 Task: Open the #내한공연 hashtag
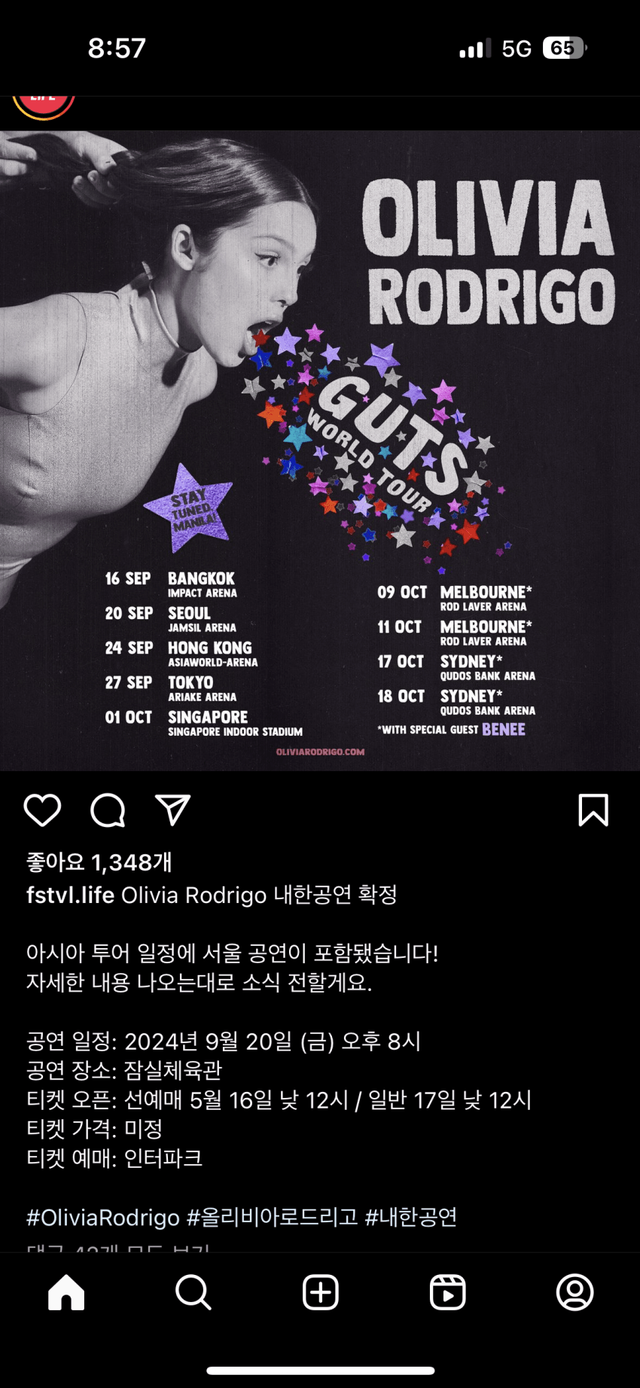coord(411,1217)
